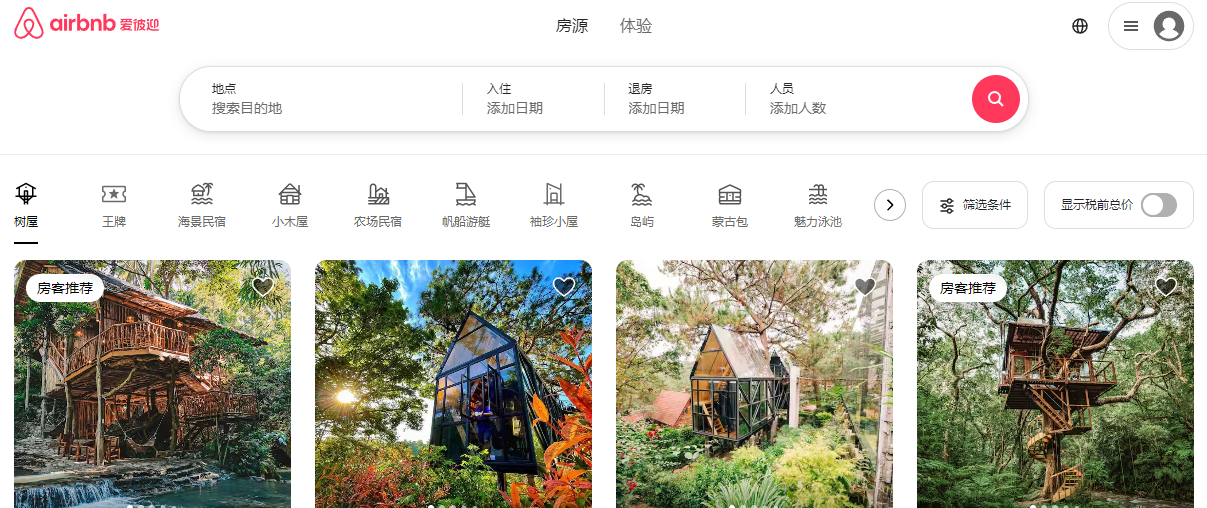Select the 魅力泳池 category
This screenshot has height=508, width=1207.
[x=817, y=205]
